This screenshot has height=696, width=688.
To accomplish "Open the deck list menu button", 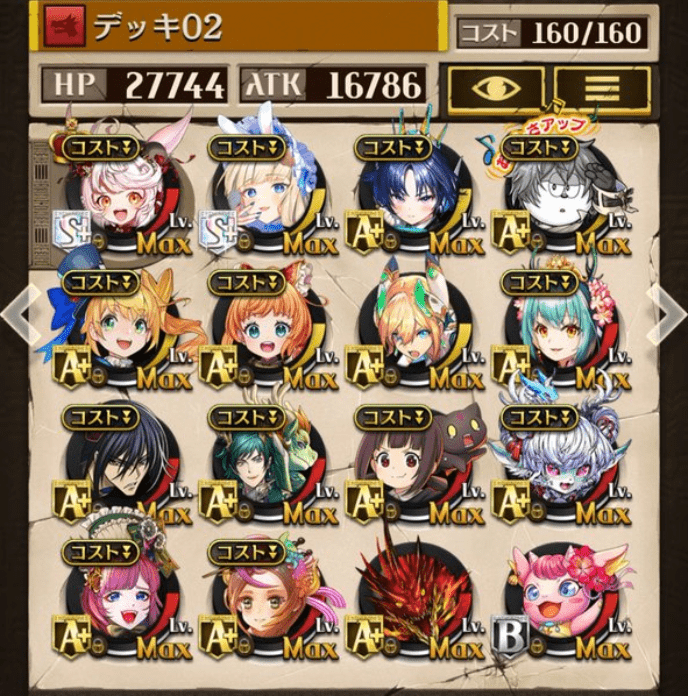I will (x=601, y=87).
